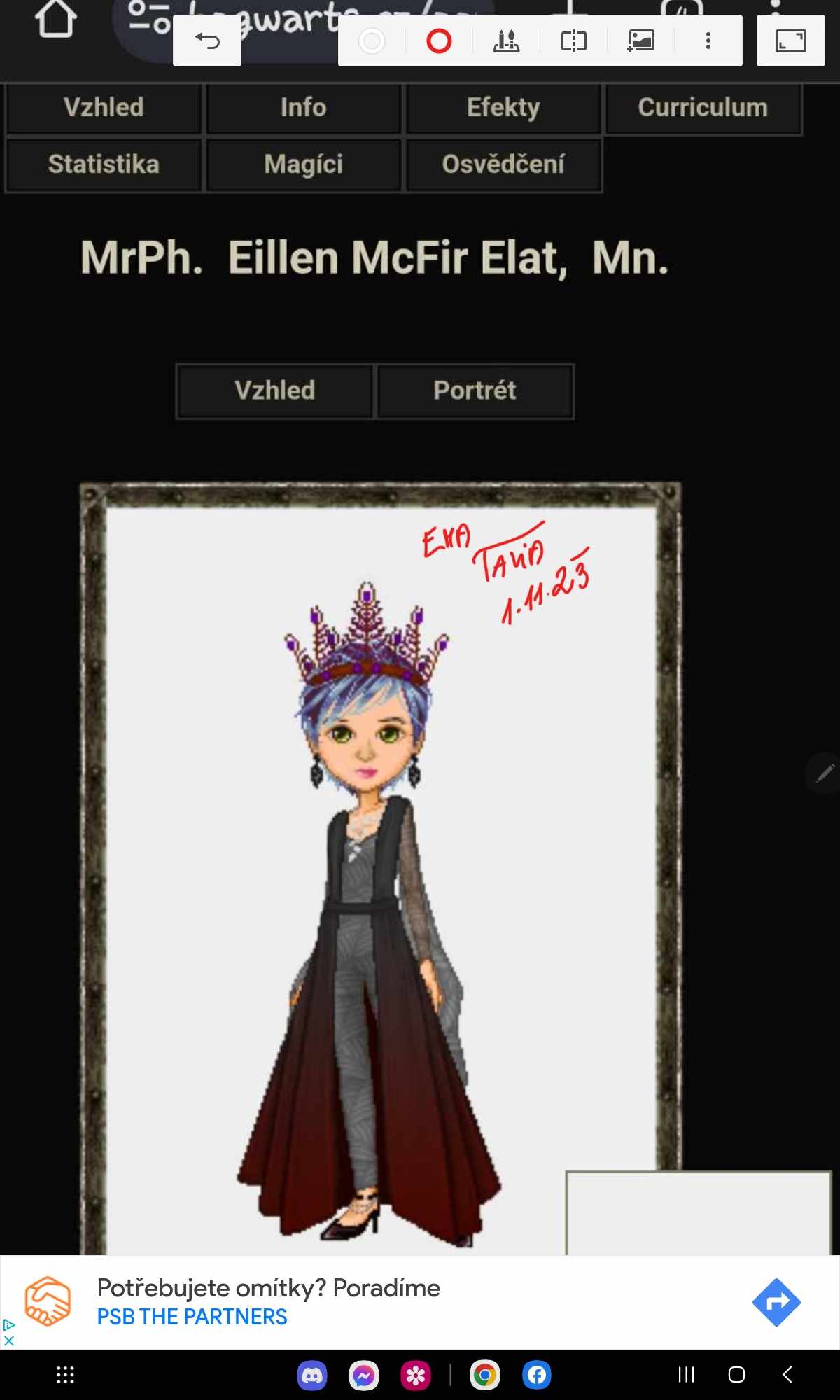Launch Chrome from the taskbar
840x1400 pixels.
(484, 1375)
